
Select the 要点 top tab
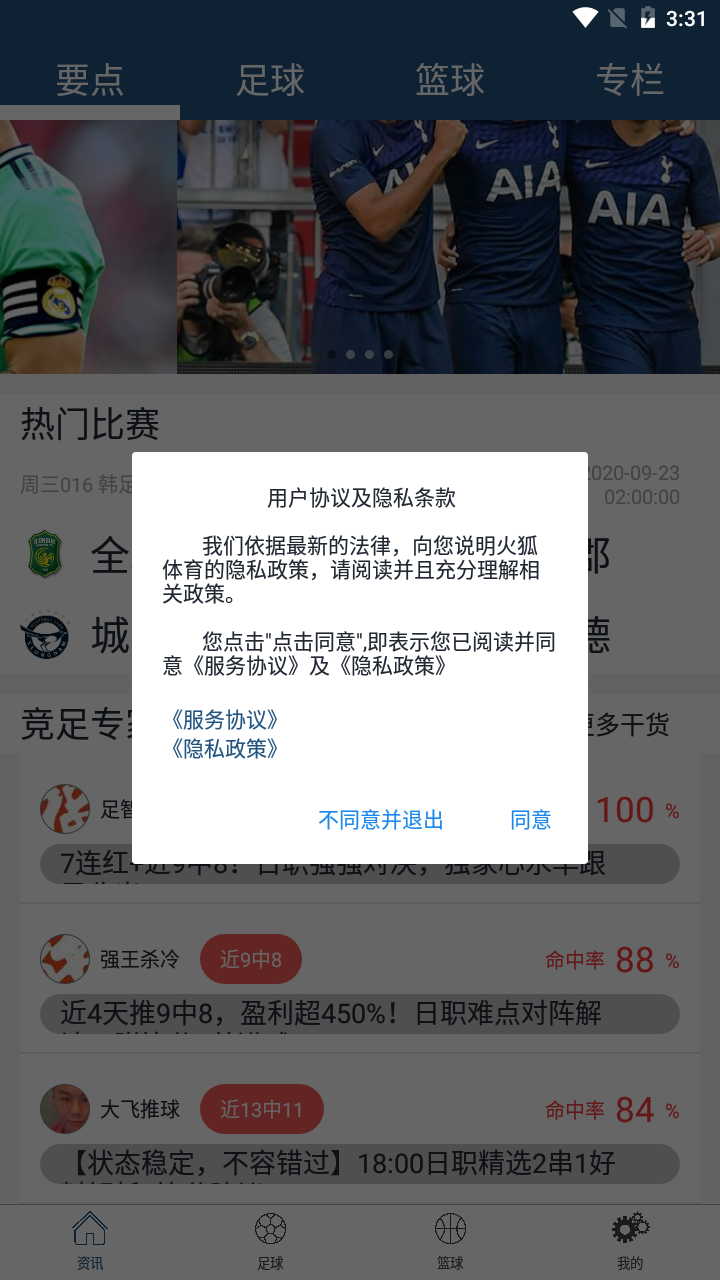coord(90,80)
